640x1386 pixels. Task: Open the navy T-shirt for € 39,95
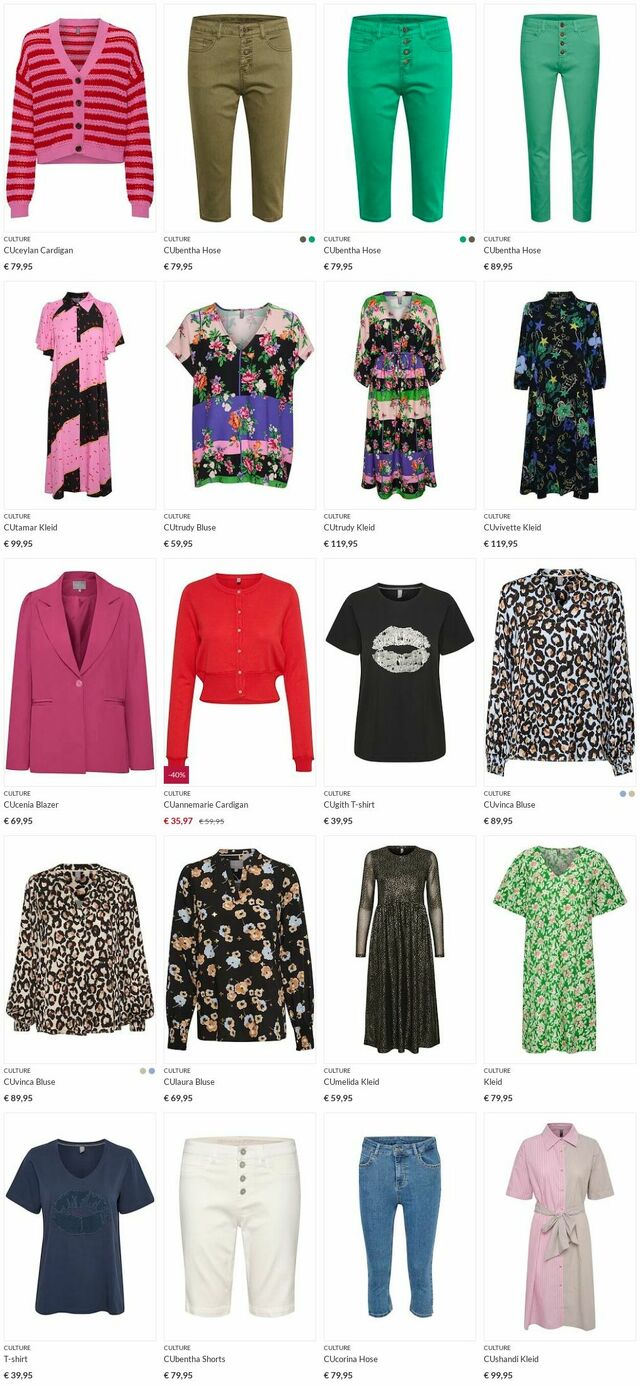point(80,1226)
